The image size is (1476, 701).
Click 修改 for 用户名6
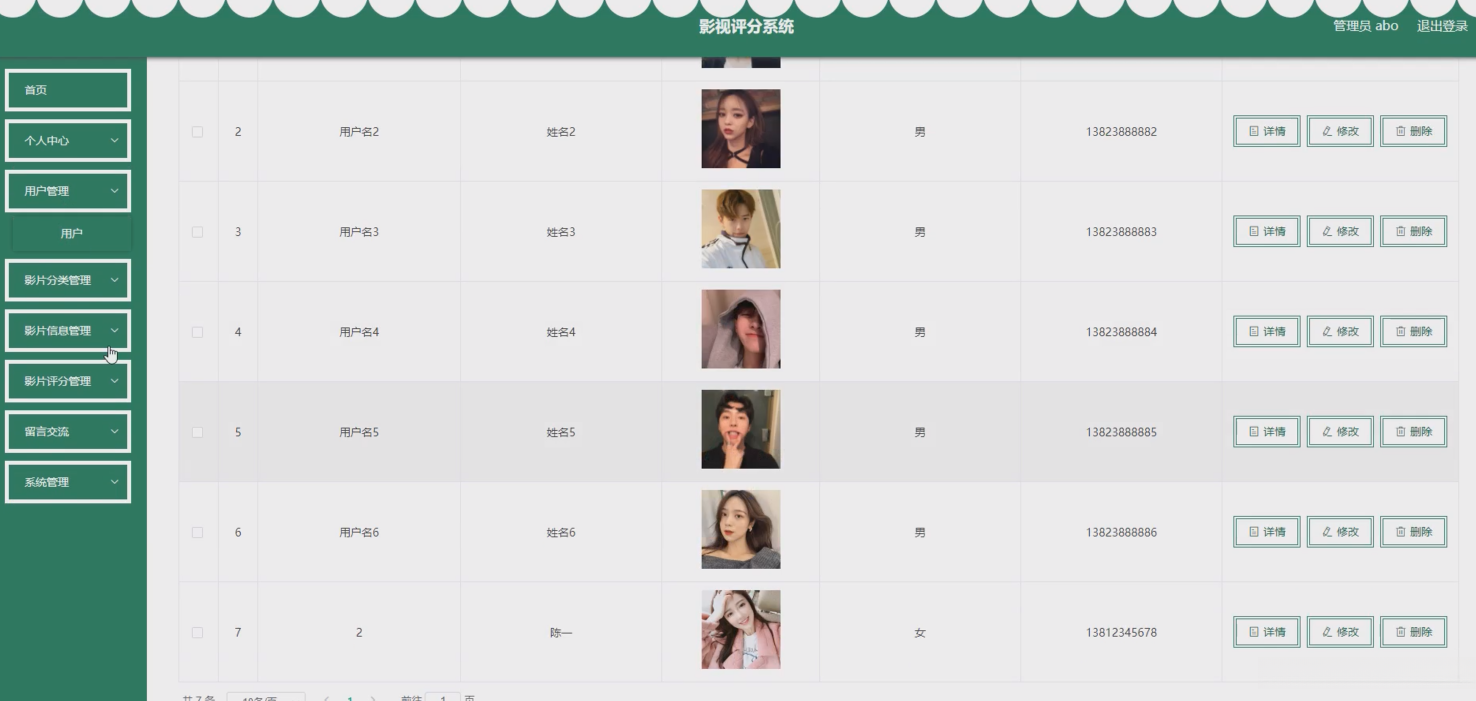point(1340,532)
